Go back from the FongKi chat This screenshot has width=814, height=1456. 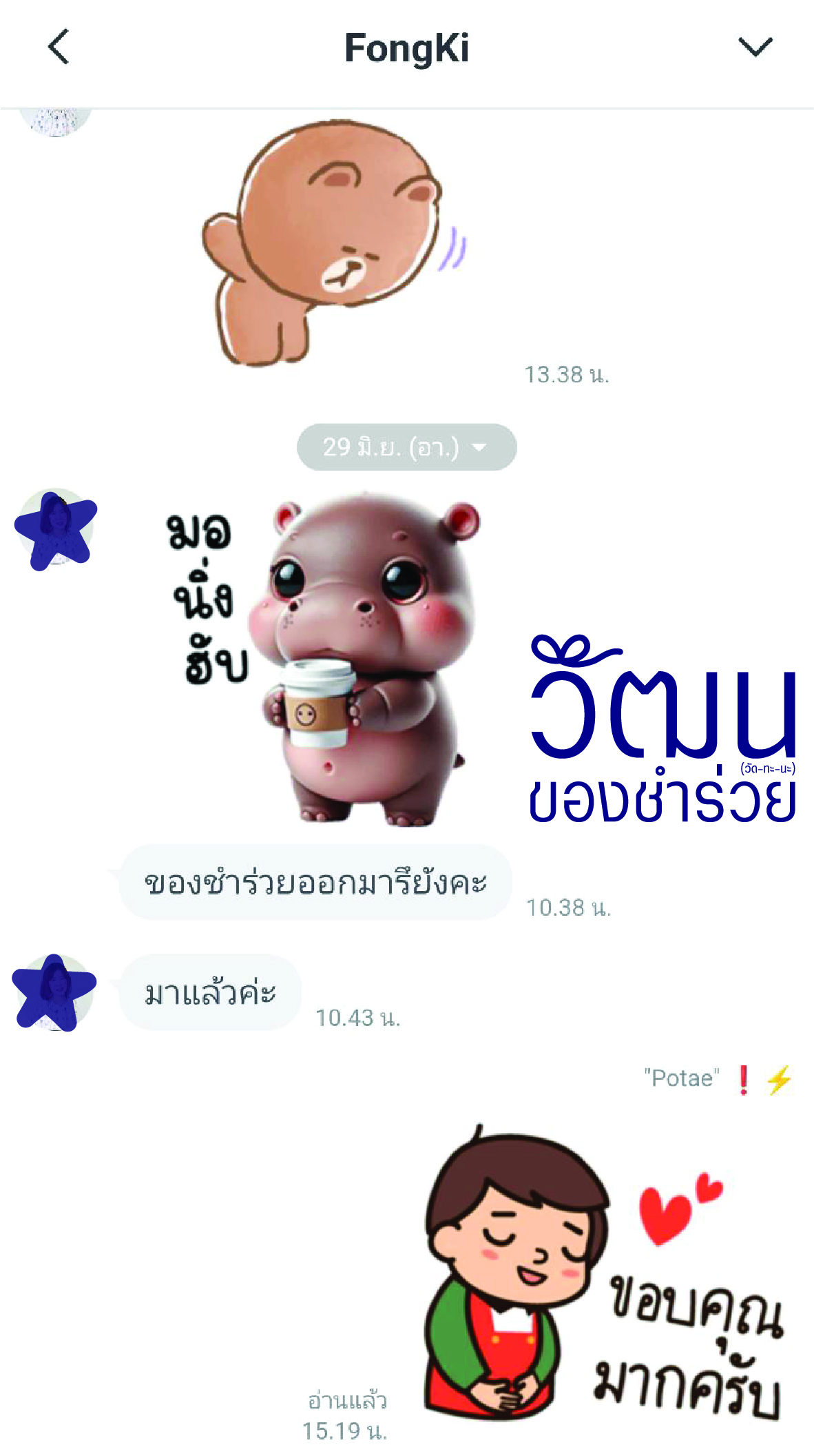pos(59,47)
